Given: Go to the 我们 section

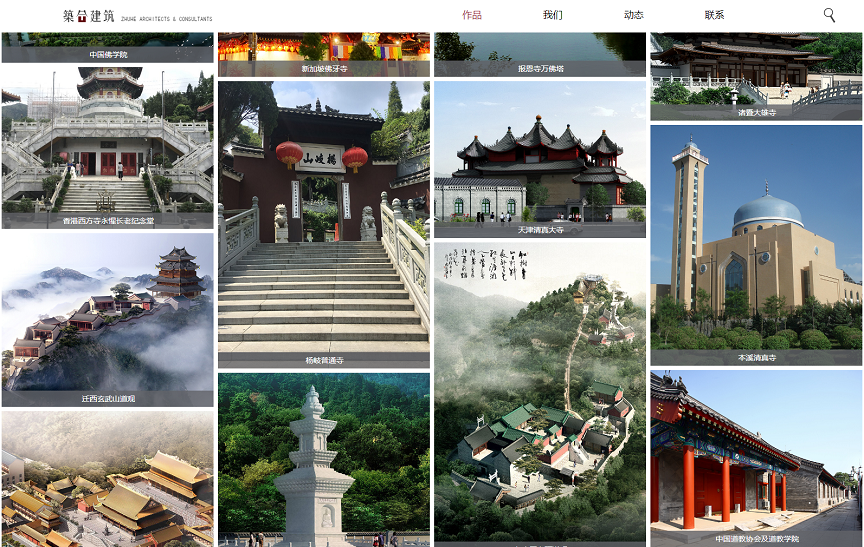Looking at the screenshot, I should (x=552, y=15).
